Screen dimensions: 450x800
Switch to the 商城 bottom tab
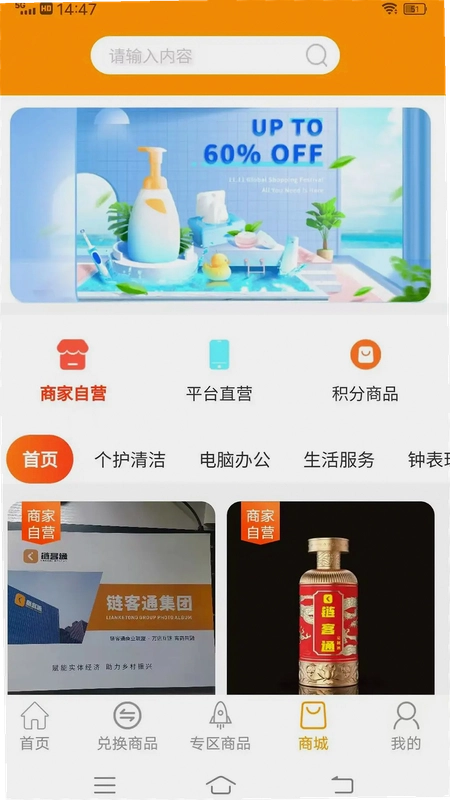[313, 726]
